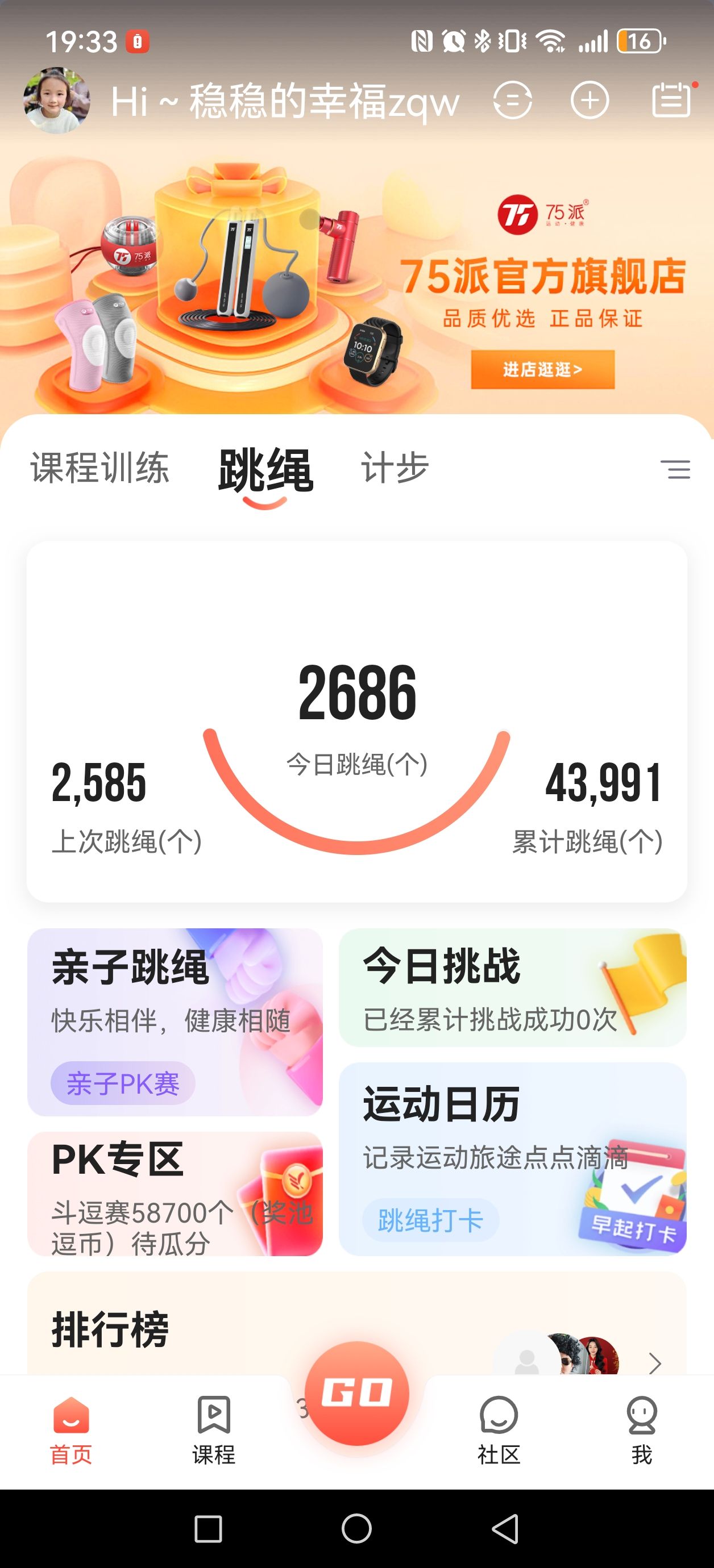Start a workout with GO button
The height and width of the screenshot is (1568, 714).
[357, 1393]
